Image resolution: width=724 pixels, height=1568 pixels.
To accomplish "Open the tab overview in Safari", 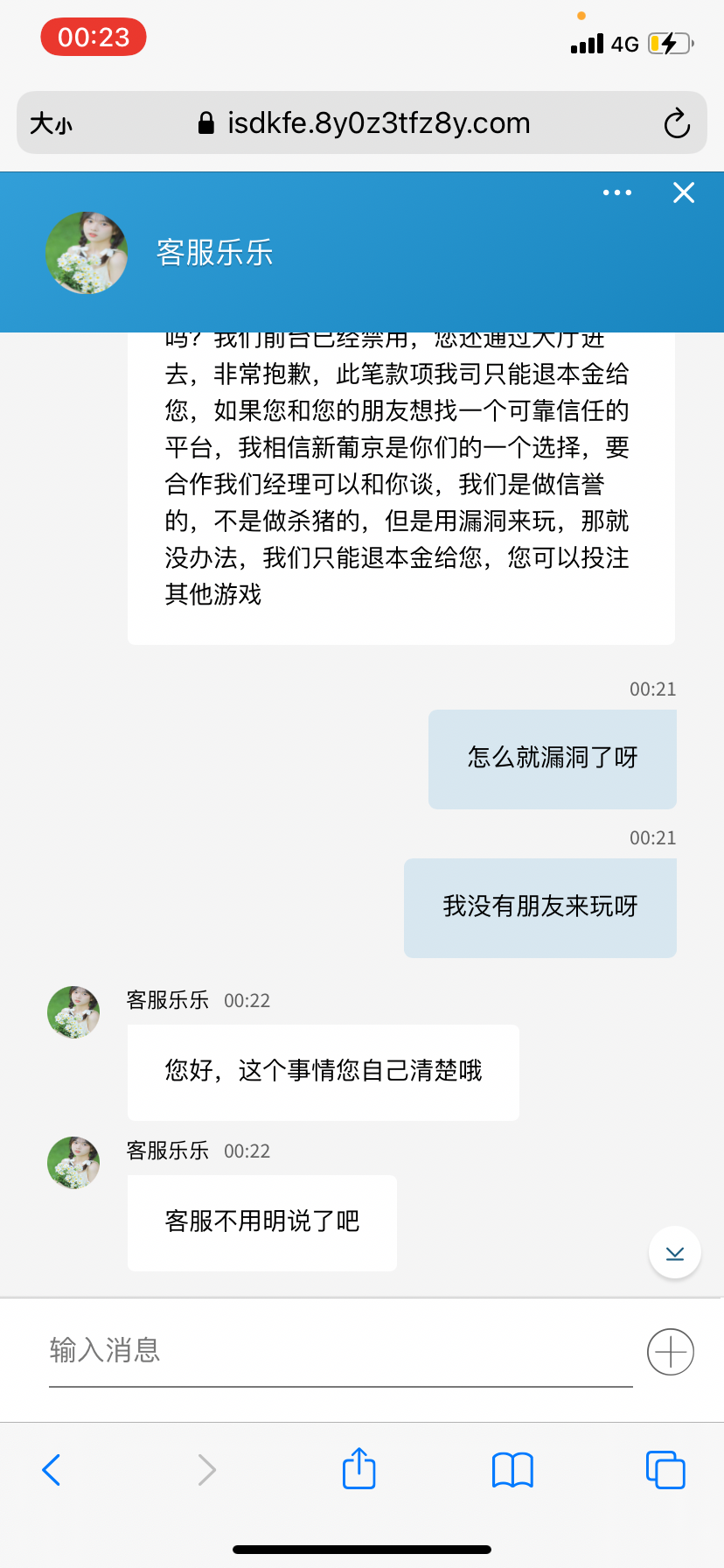I will 665,1469.
